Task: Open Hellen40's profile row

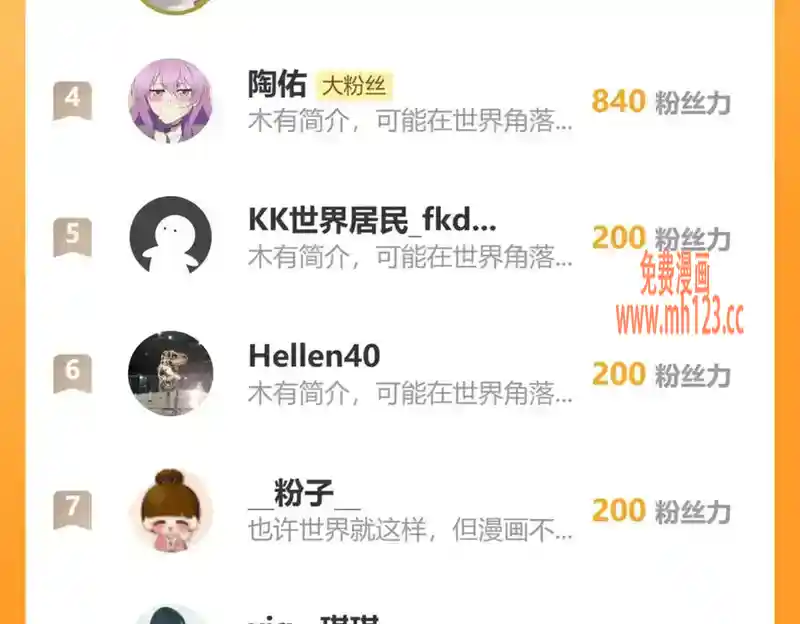Action: (410, 374)
